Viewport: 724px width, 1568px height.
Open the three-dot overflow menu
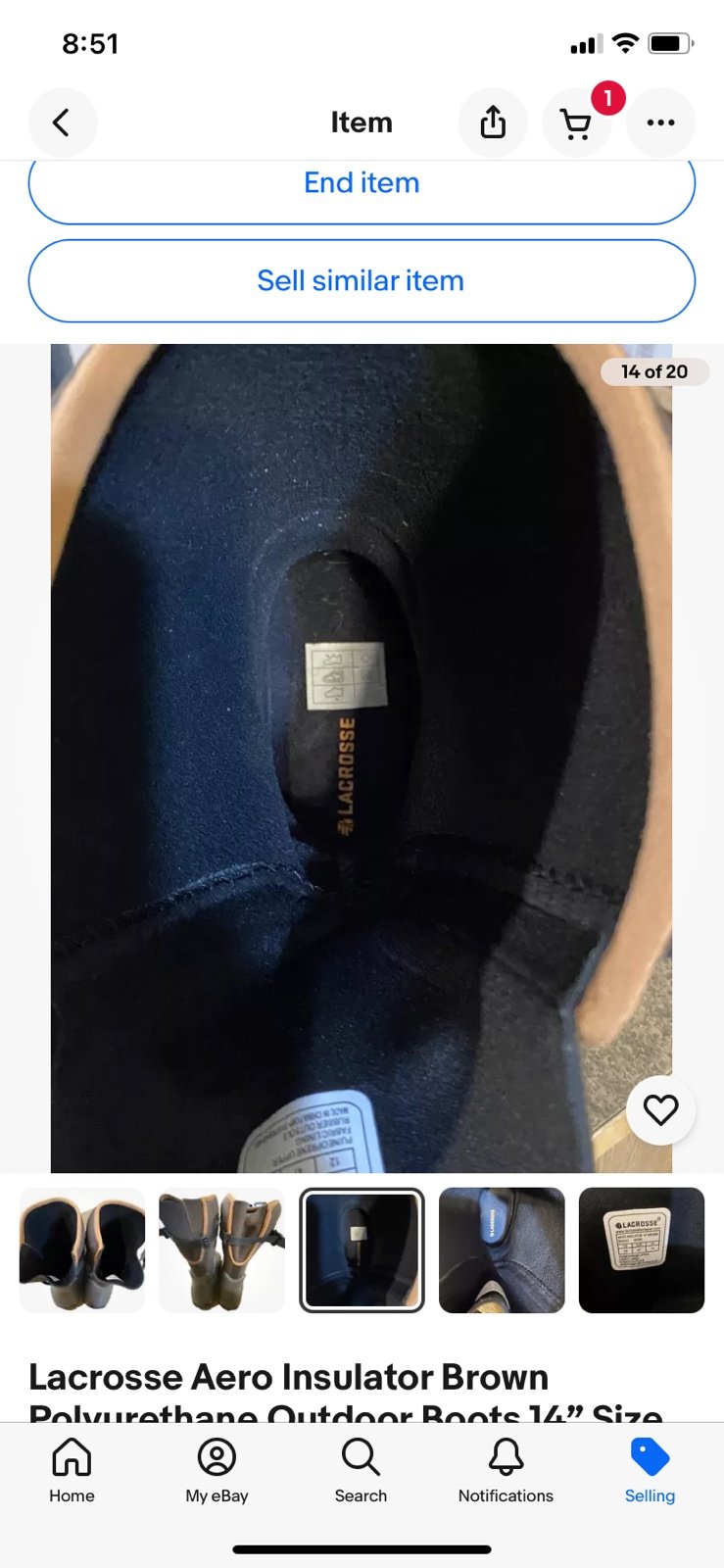660,122
